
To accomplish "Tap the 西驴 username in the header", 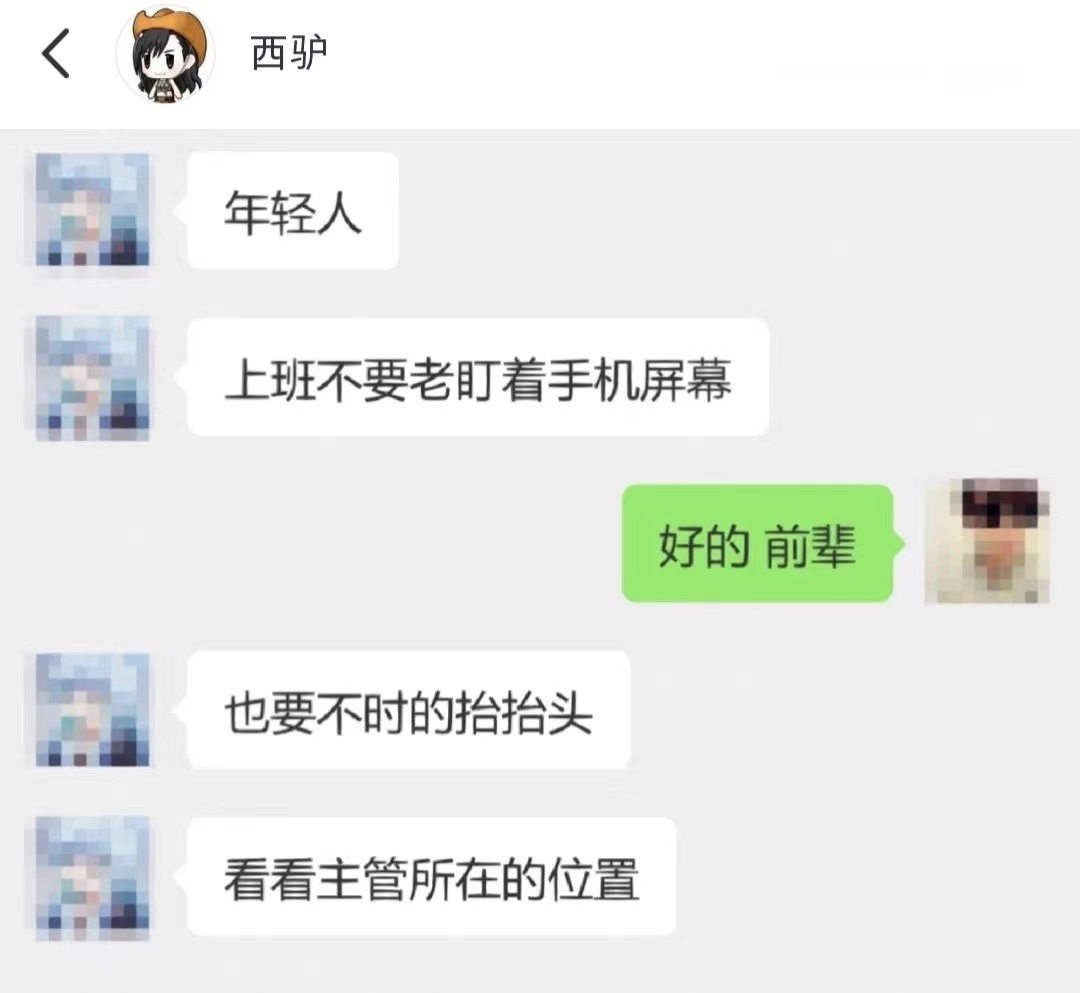I will [288, 54].
